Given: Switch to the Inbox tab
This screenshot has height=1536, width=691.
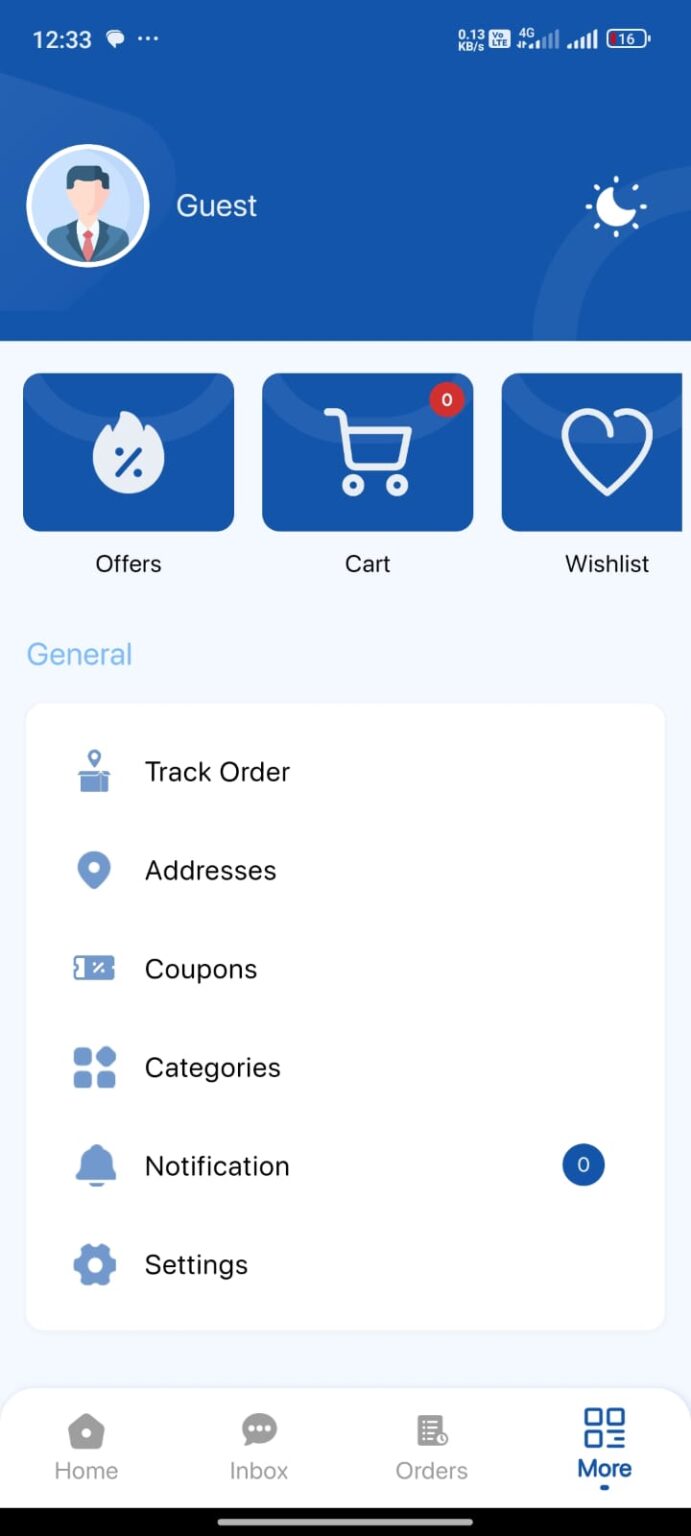Looking at the screenshot, I should pos(259,1447).
